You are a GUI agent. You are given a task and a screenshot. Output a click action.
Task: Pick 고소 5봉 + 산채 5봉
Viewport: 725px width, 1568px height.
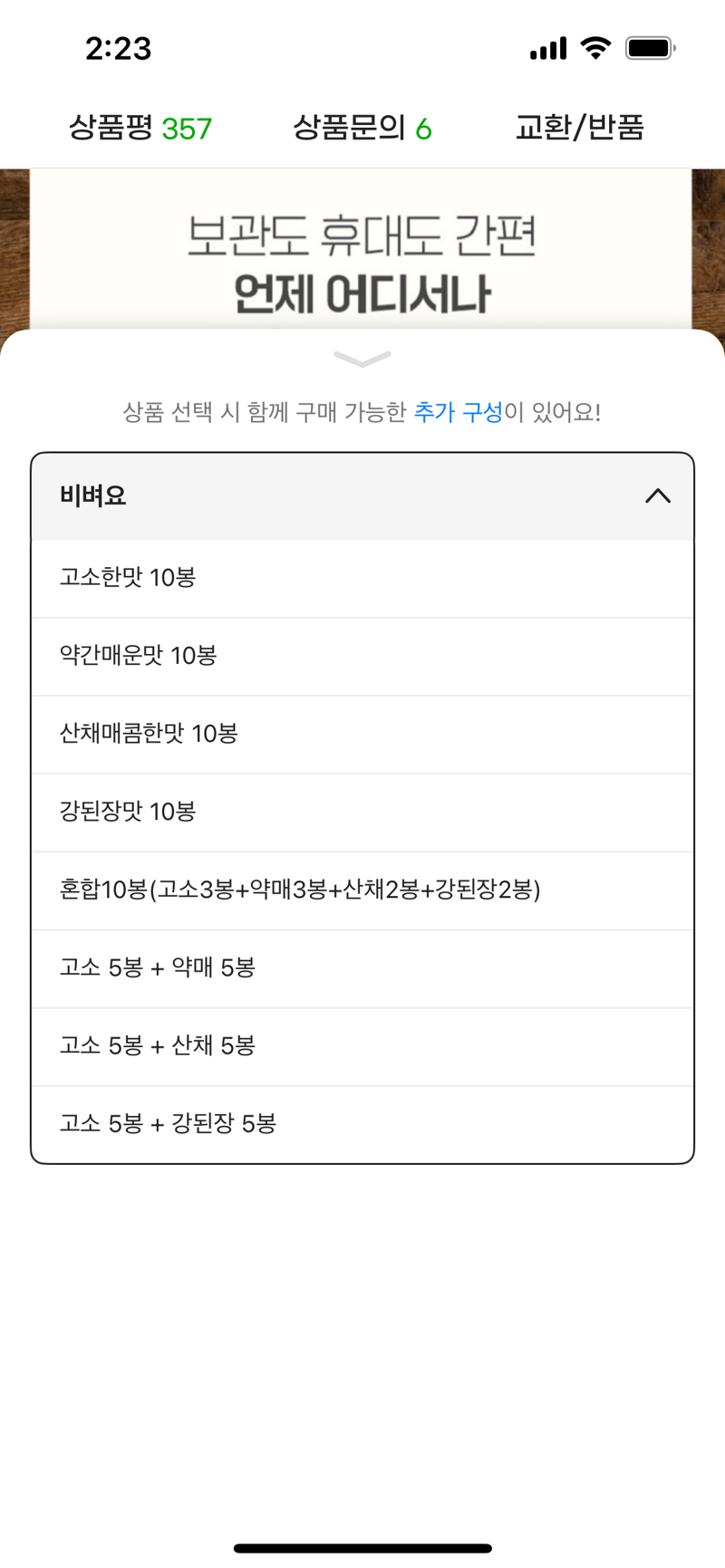[362, 1045]
